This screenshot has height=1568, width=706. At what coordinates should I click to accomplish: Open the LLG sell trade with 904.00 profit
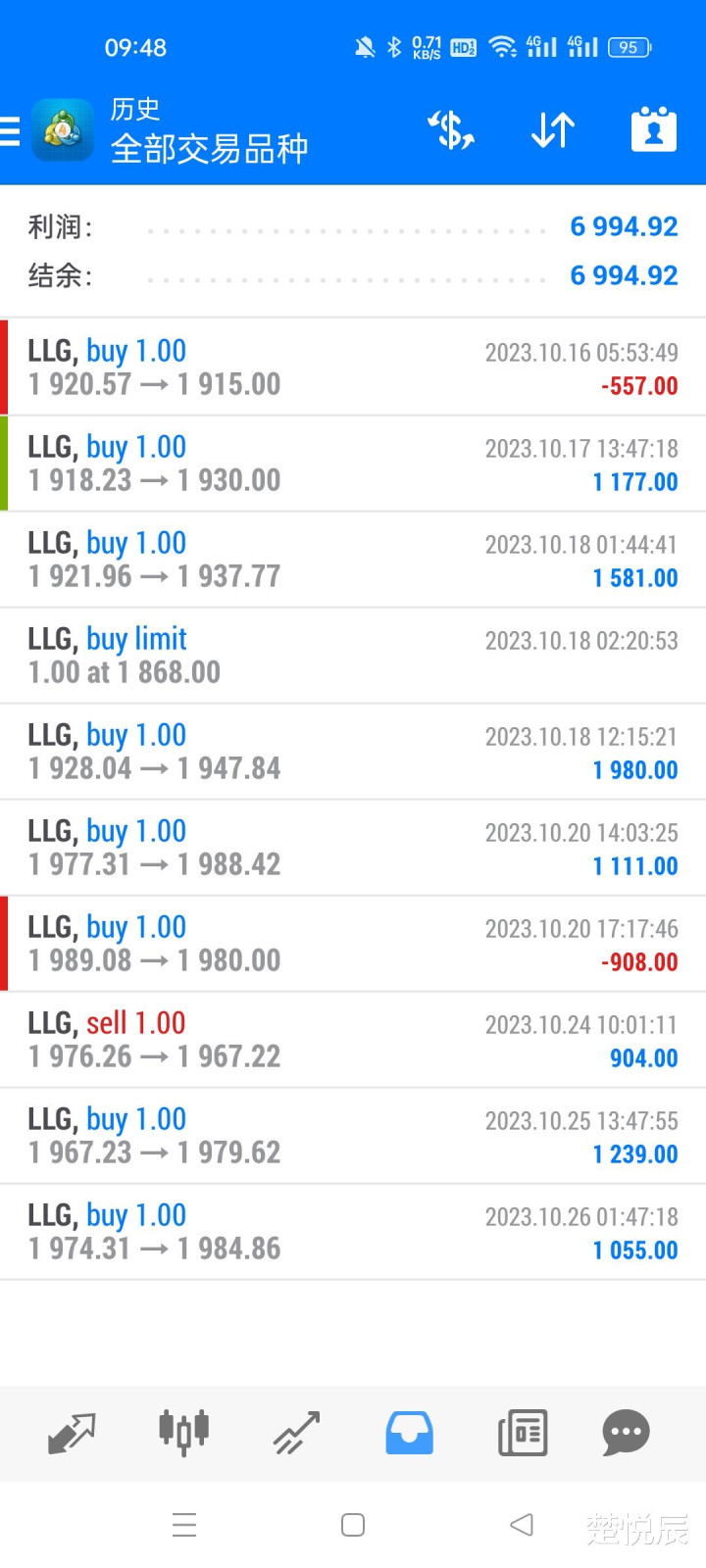pyautogui.click(x=353, y=1040)
